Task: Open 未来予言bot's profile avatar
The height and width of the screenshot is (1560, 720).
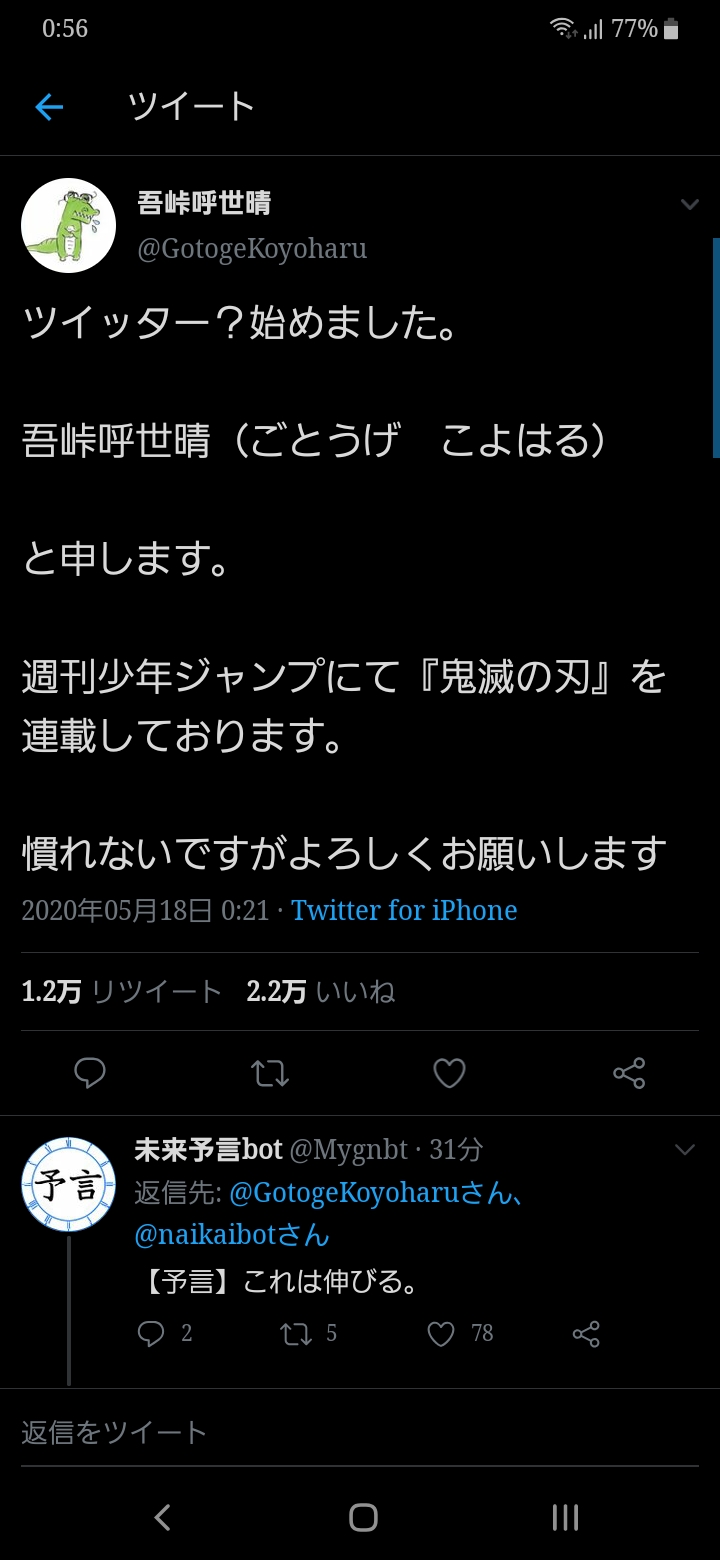Action: tap(68, 1184)
